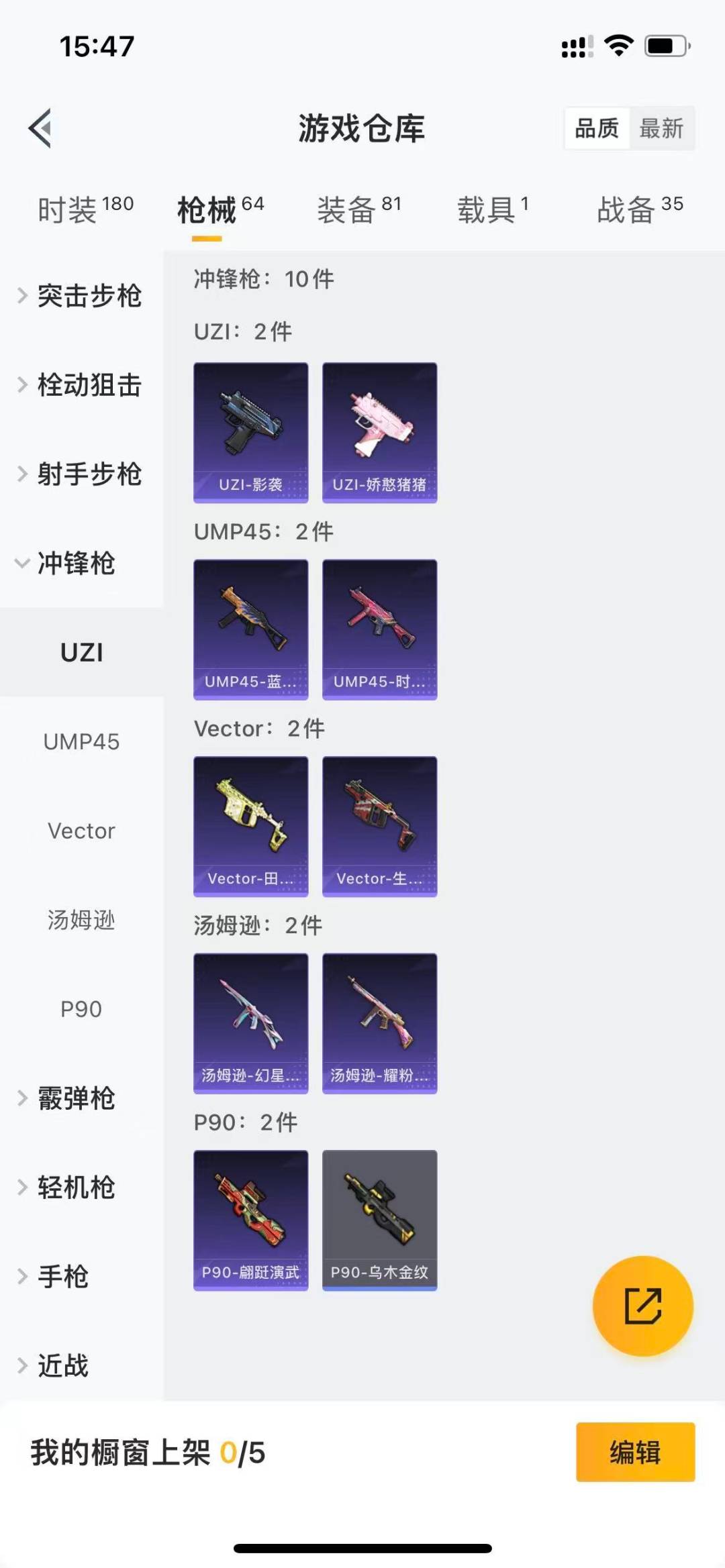Tap the 编辑 button

pyautogui.click(x=635, y=1452)
